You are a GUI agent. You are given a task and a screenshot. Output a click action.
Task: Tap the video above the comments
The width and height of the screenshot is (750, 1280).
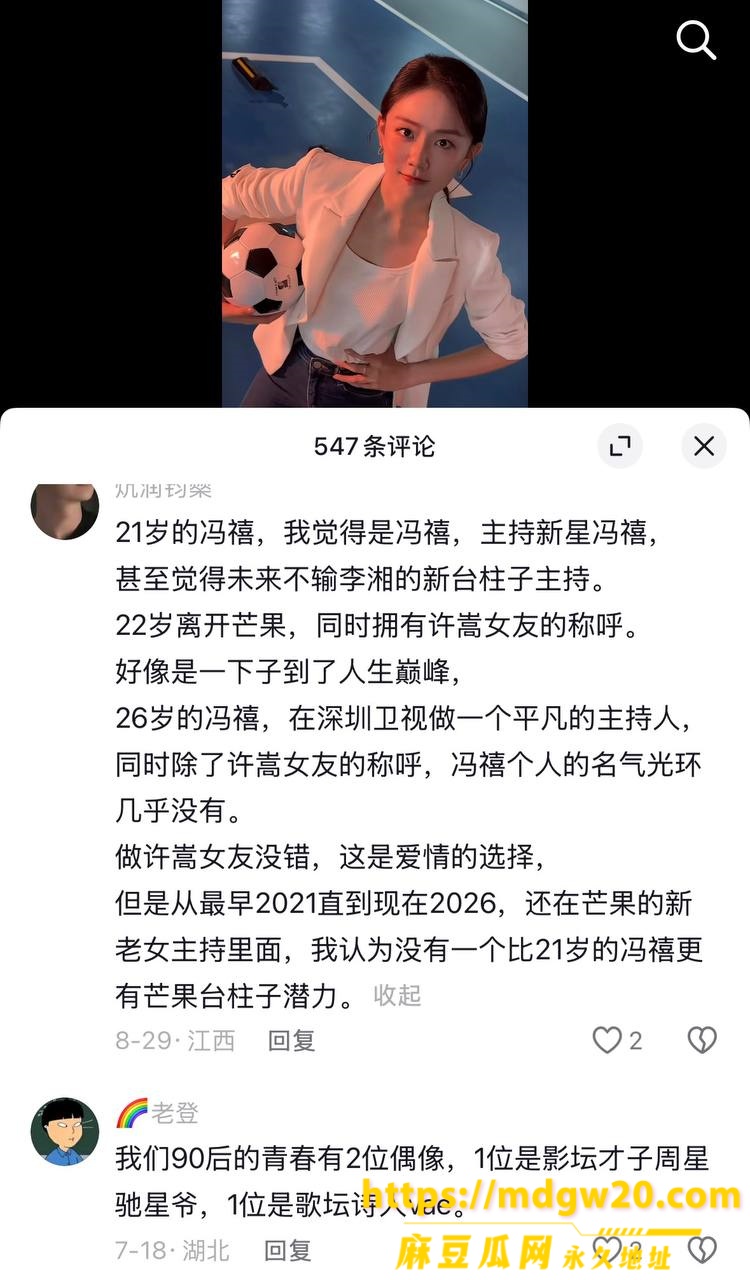pos(375,204)
